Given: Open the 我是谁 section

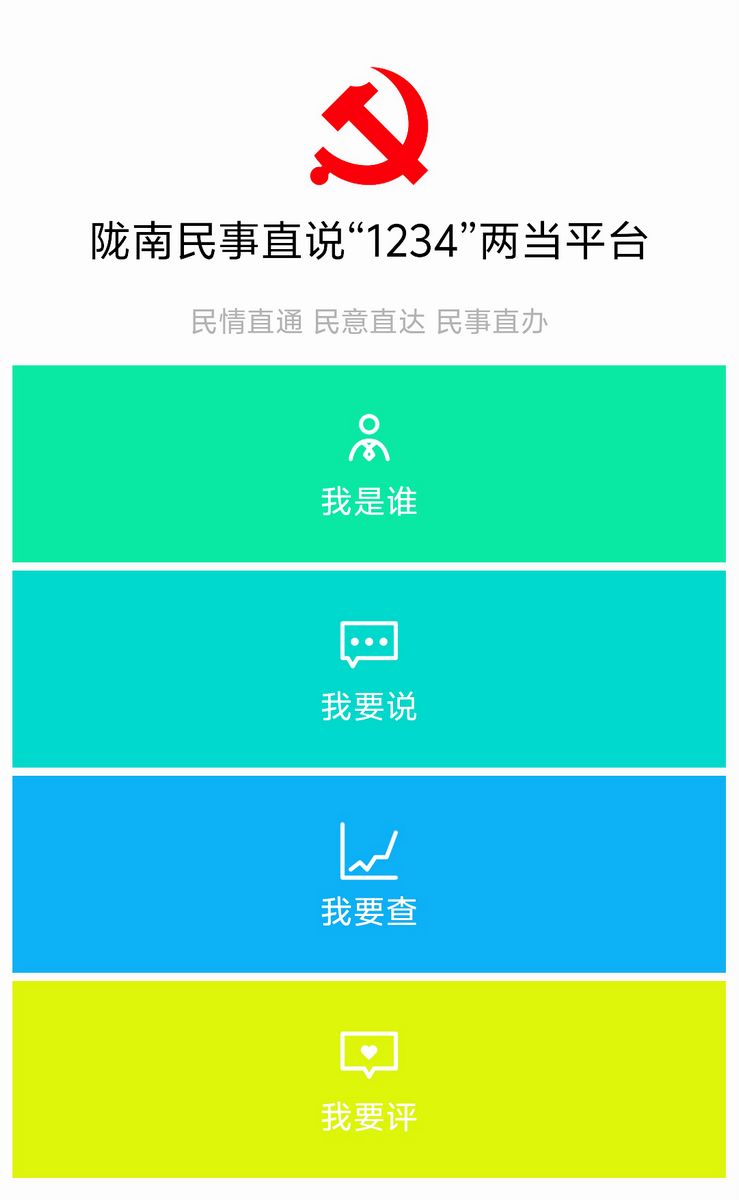Looking at the screenshot, I should click(369, 464).
